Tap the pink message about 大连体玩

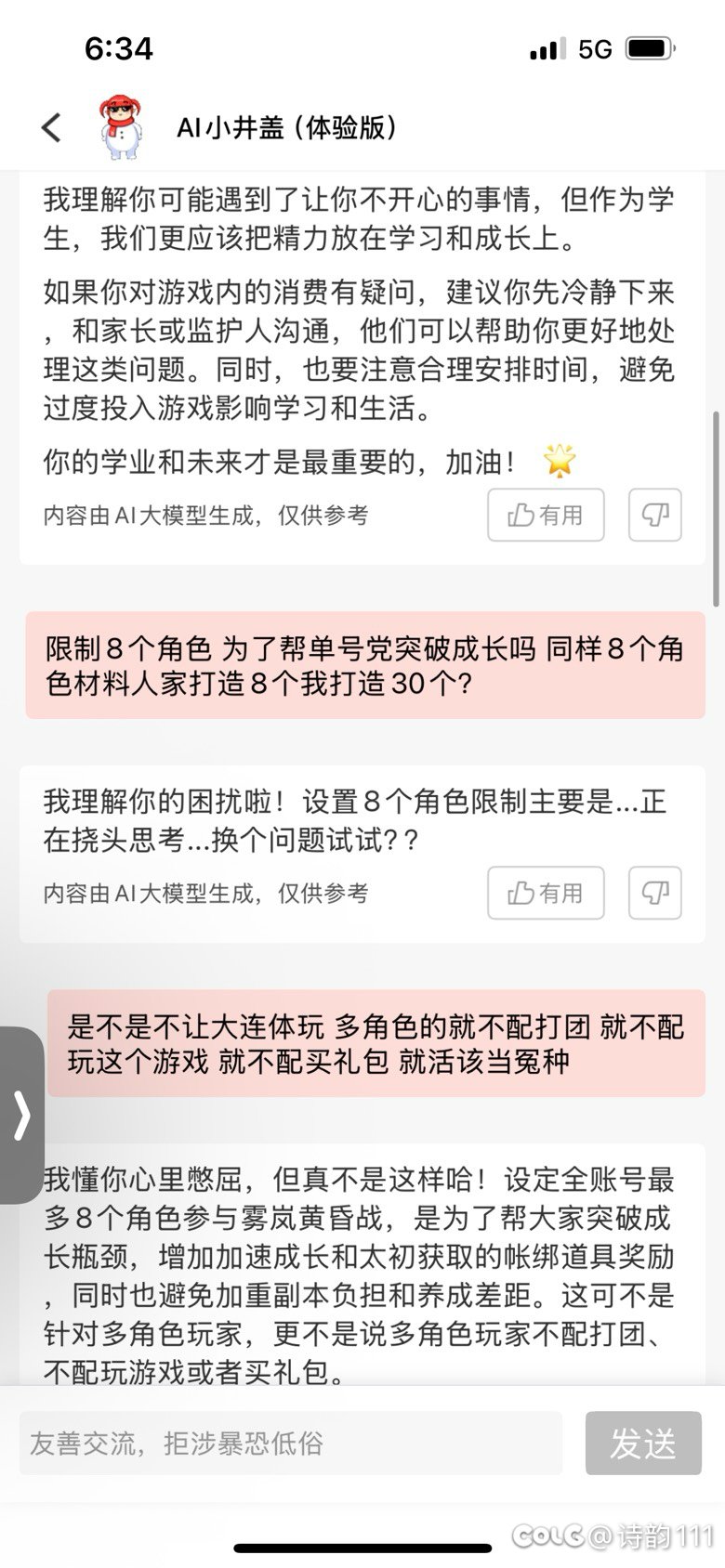pos(372,1042)
